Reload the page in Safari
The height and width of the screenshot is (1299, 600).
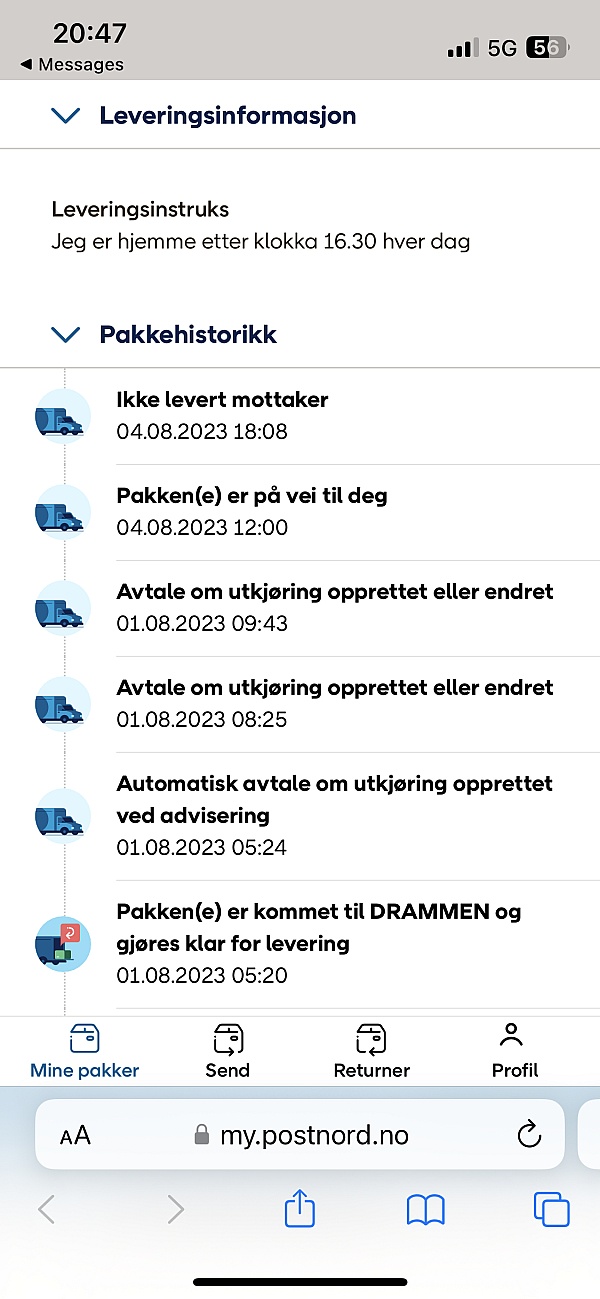[x=529, y=1134]
